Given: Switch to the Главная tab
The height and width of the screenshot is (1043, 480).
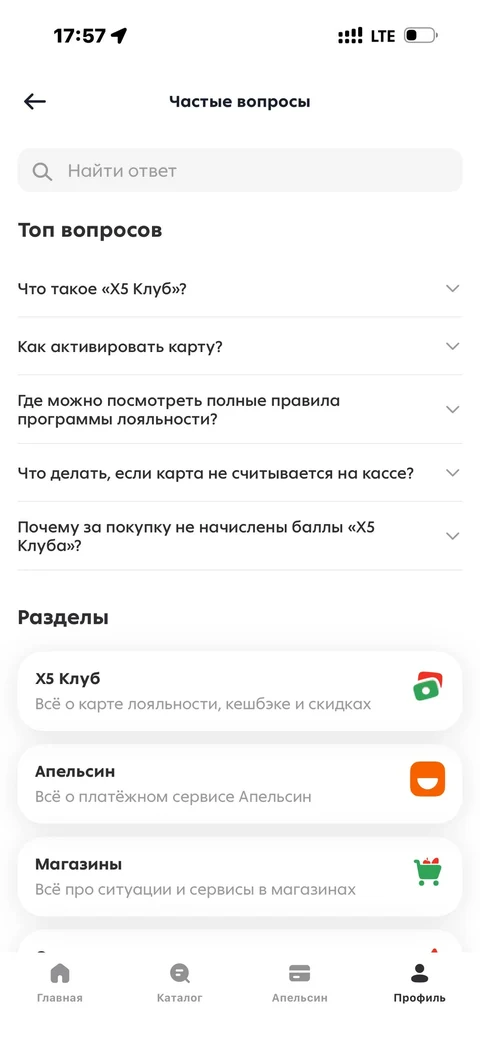Looking at the screenshot, I should [60, 983].
